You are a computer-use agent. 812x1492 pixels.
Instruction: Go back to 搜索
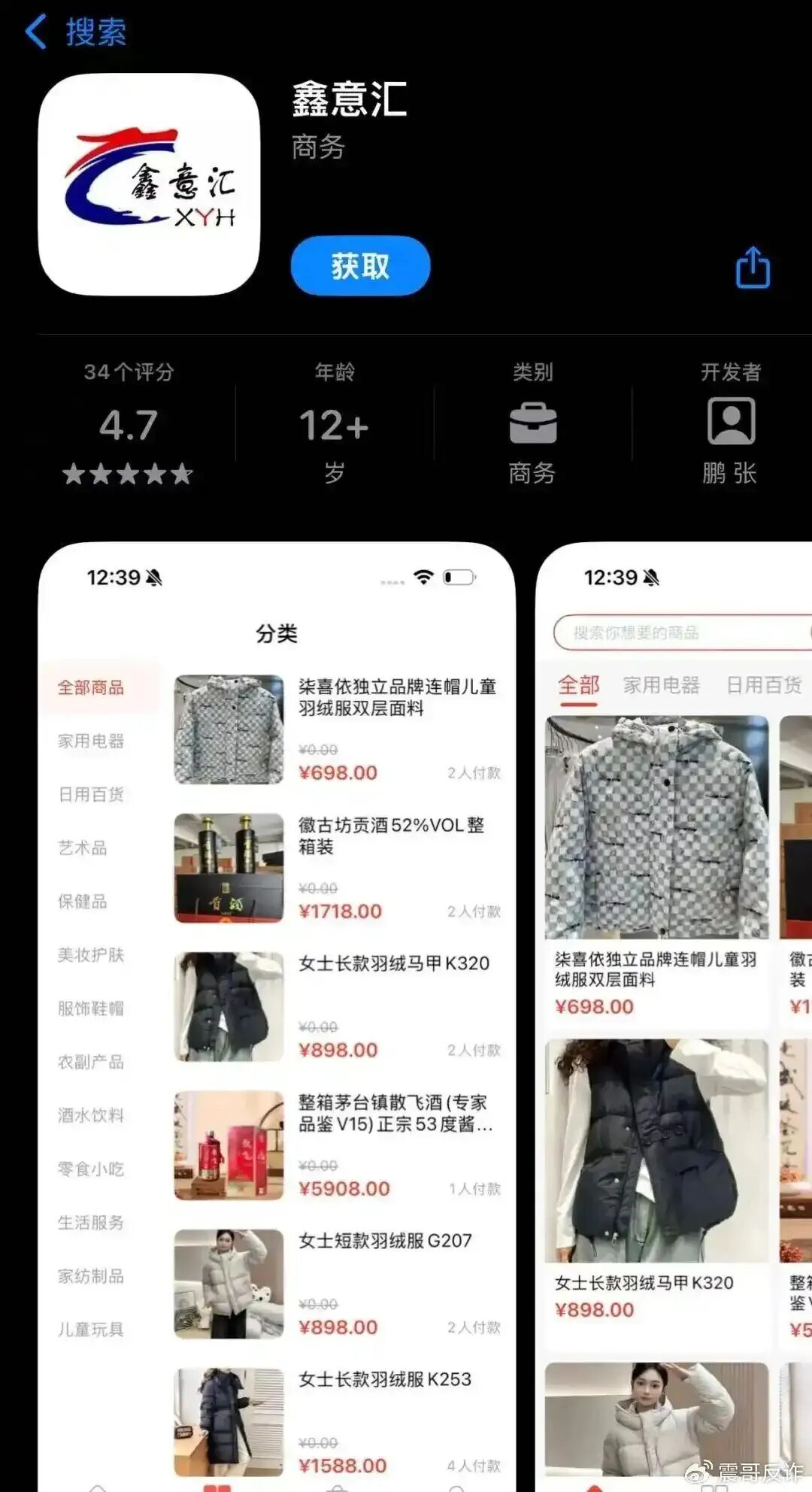click(x=75, y=32)
